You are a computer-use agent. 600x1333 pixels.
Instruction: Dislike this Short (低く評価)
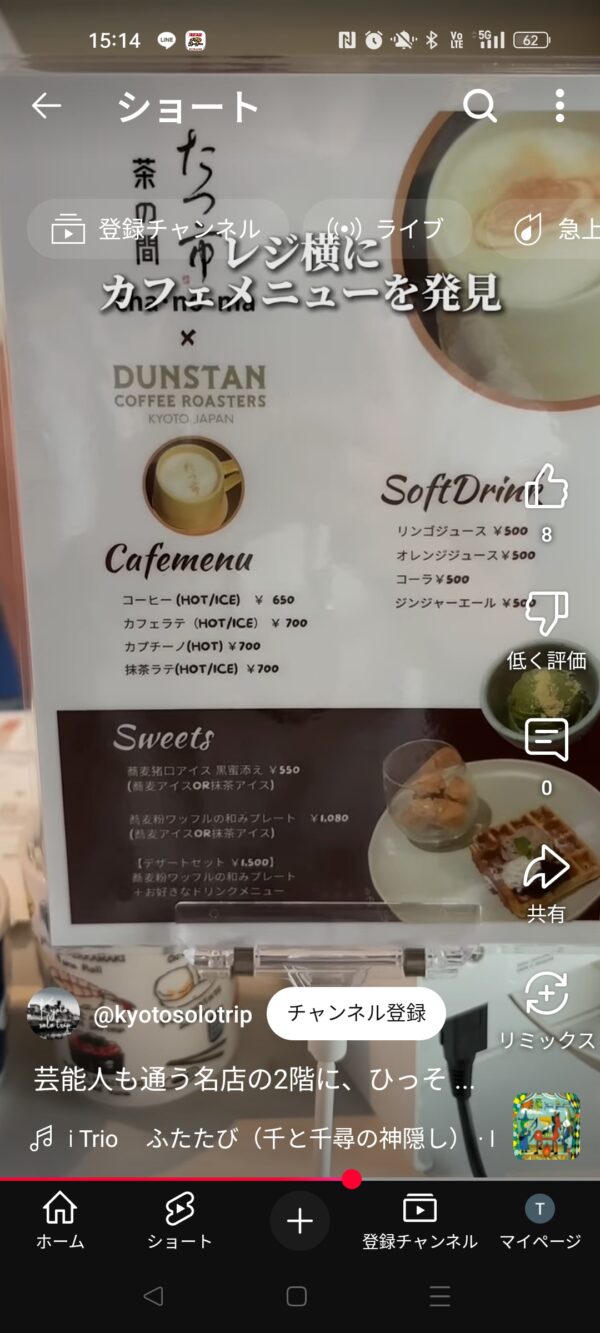click(x=546, y=614)
